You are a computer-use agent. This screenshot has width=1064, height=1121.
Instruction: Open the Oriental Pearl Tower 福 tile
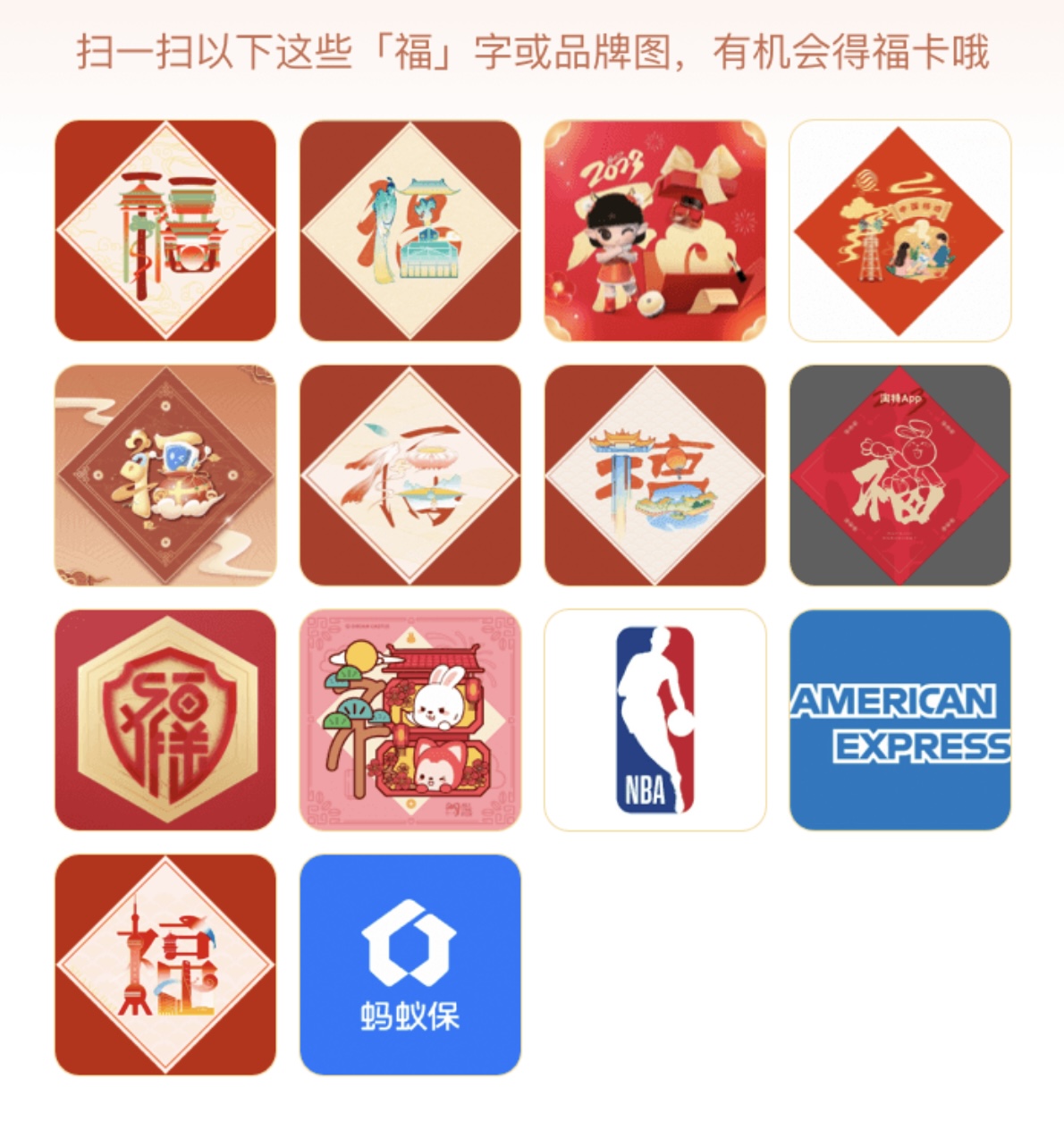point(165,965)
